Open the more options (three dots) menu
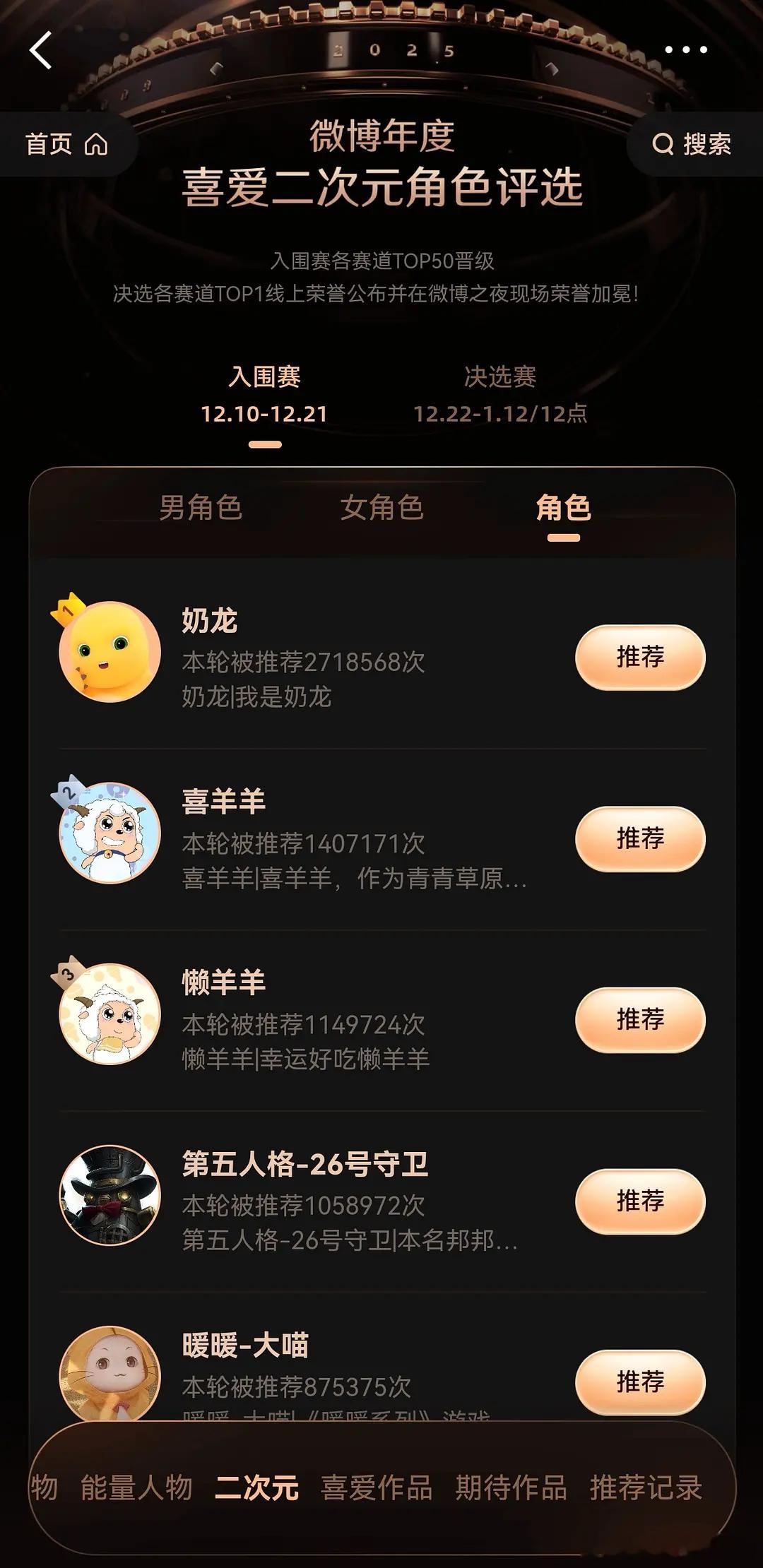This screenshot has width=763, height=1568. tap(684, 49)
